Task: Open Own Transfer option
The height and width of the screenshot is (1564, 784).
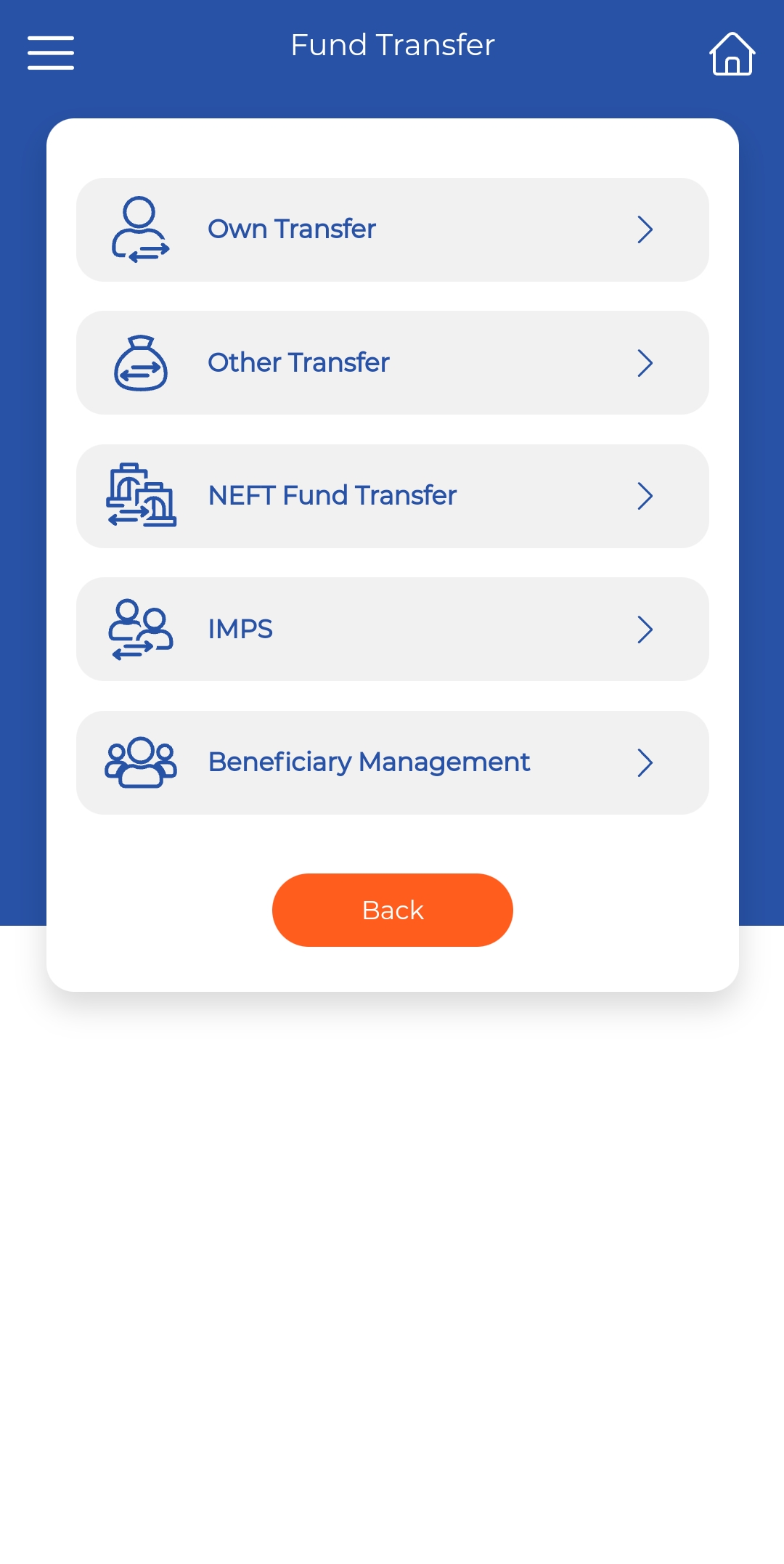Action: pos(393,229)
